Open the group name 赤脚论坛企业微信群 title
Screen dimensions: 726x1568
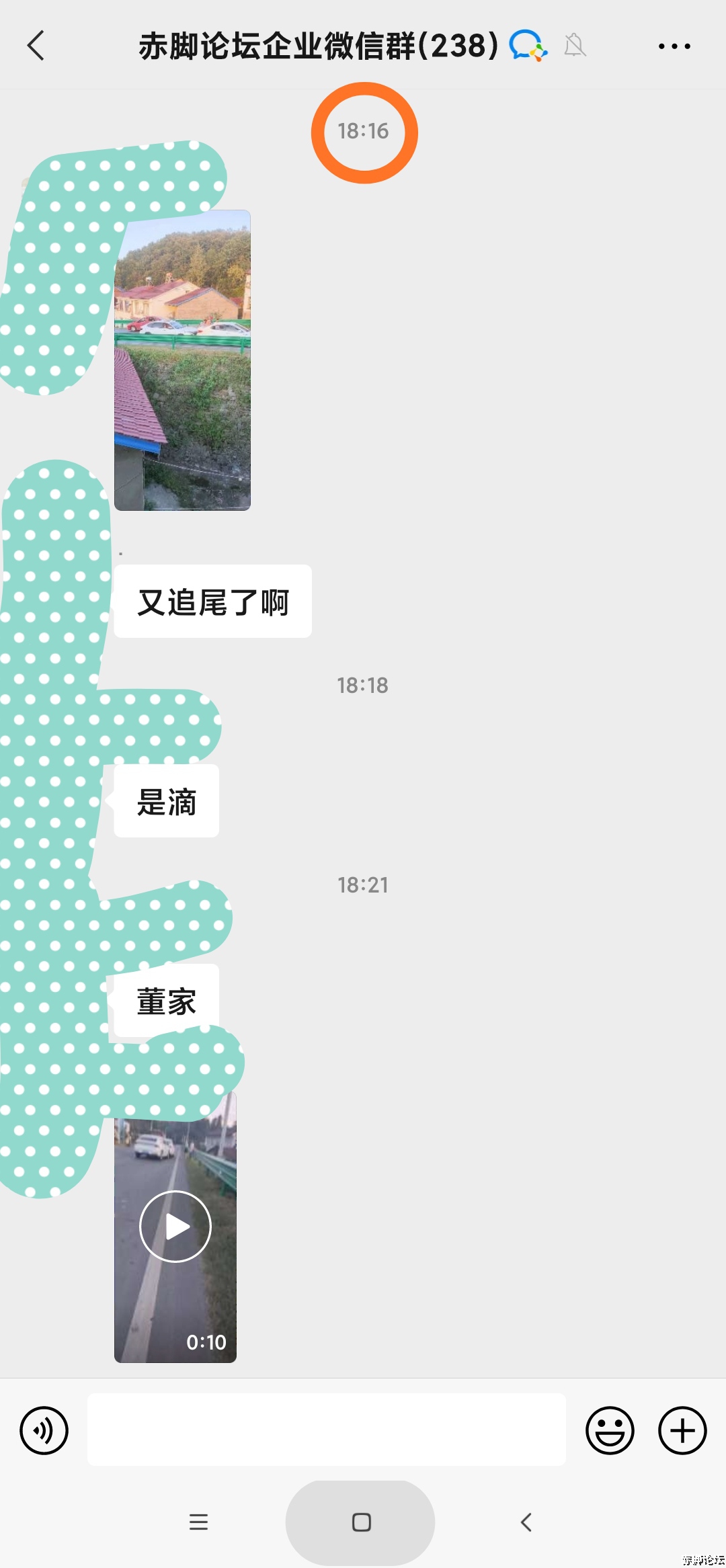pos(316,46)
